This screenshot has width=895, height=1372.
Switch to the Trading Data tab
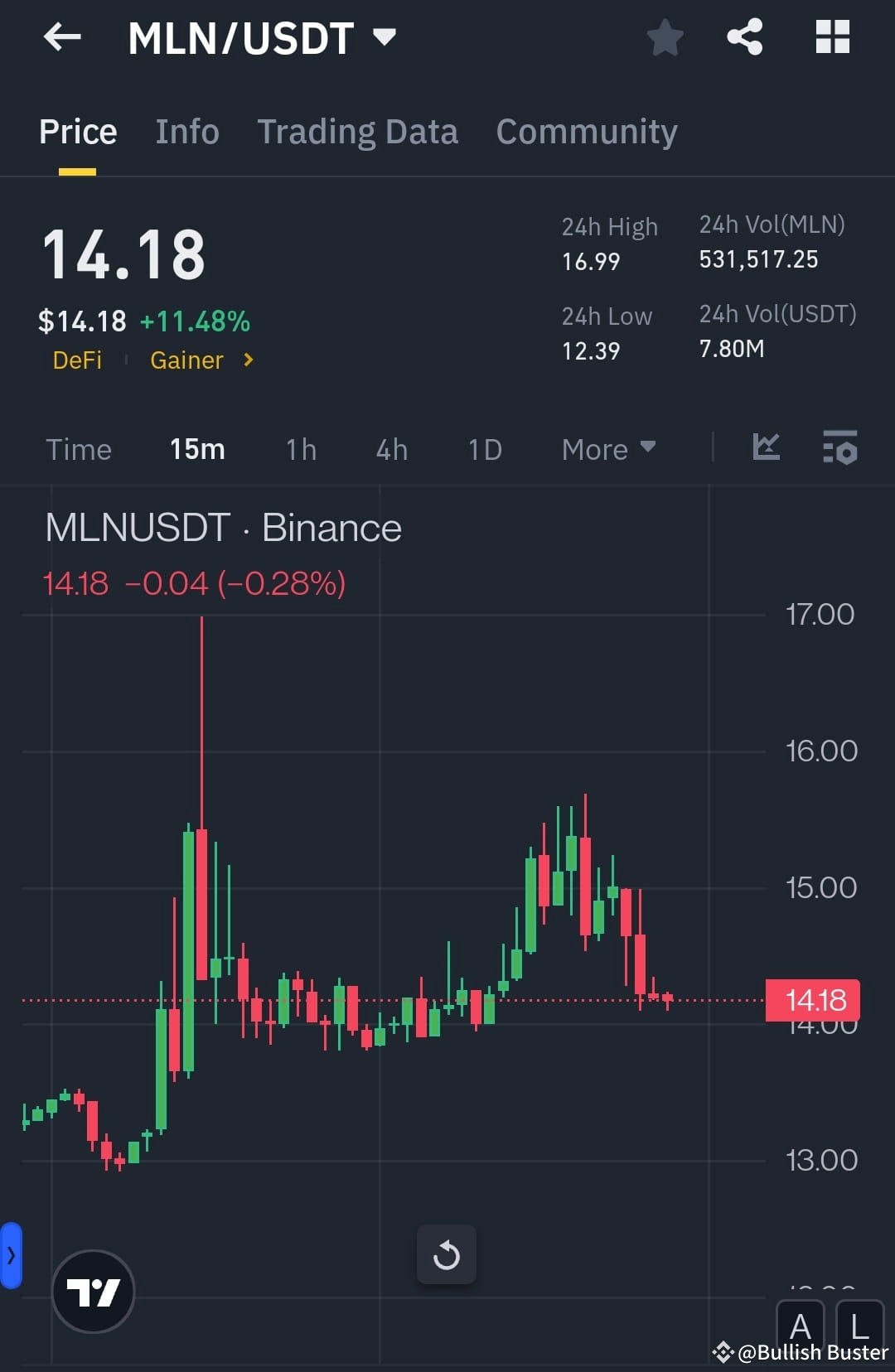click(358, 131)
